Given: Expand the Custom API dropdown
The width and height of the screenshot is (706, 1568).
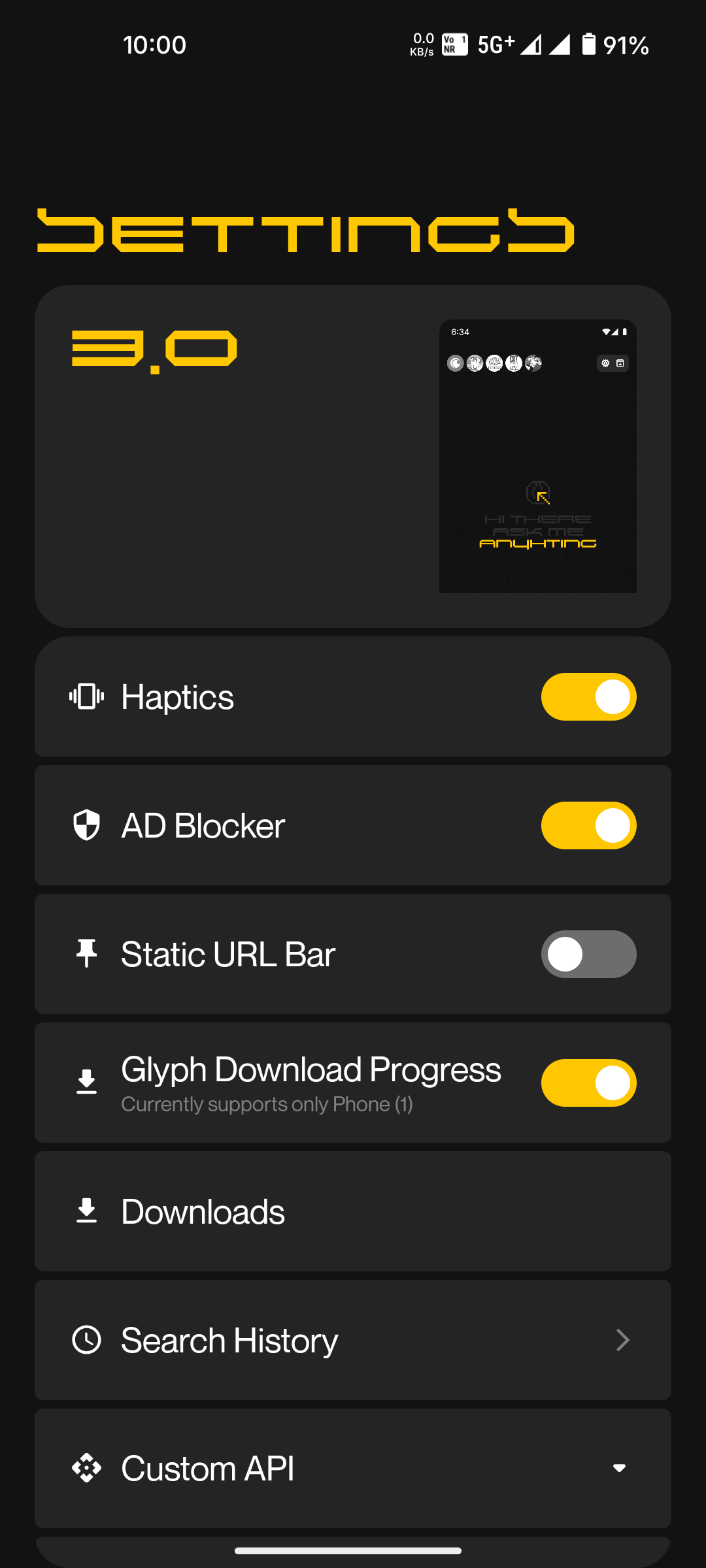Looking at the screenshot, I should [618, 1468].
